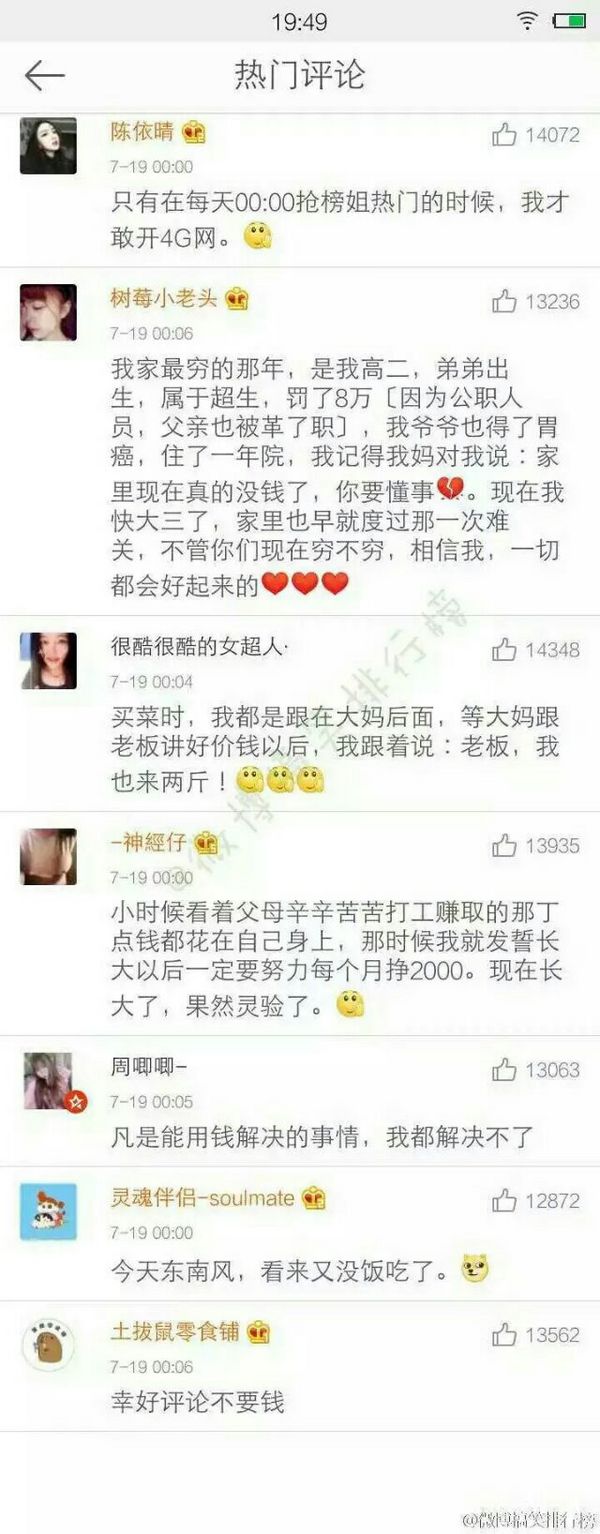The image size is (600, 1534).
Task: Open 陈依晴's profile picture
Action: click(x=48, y=147)
